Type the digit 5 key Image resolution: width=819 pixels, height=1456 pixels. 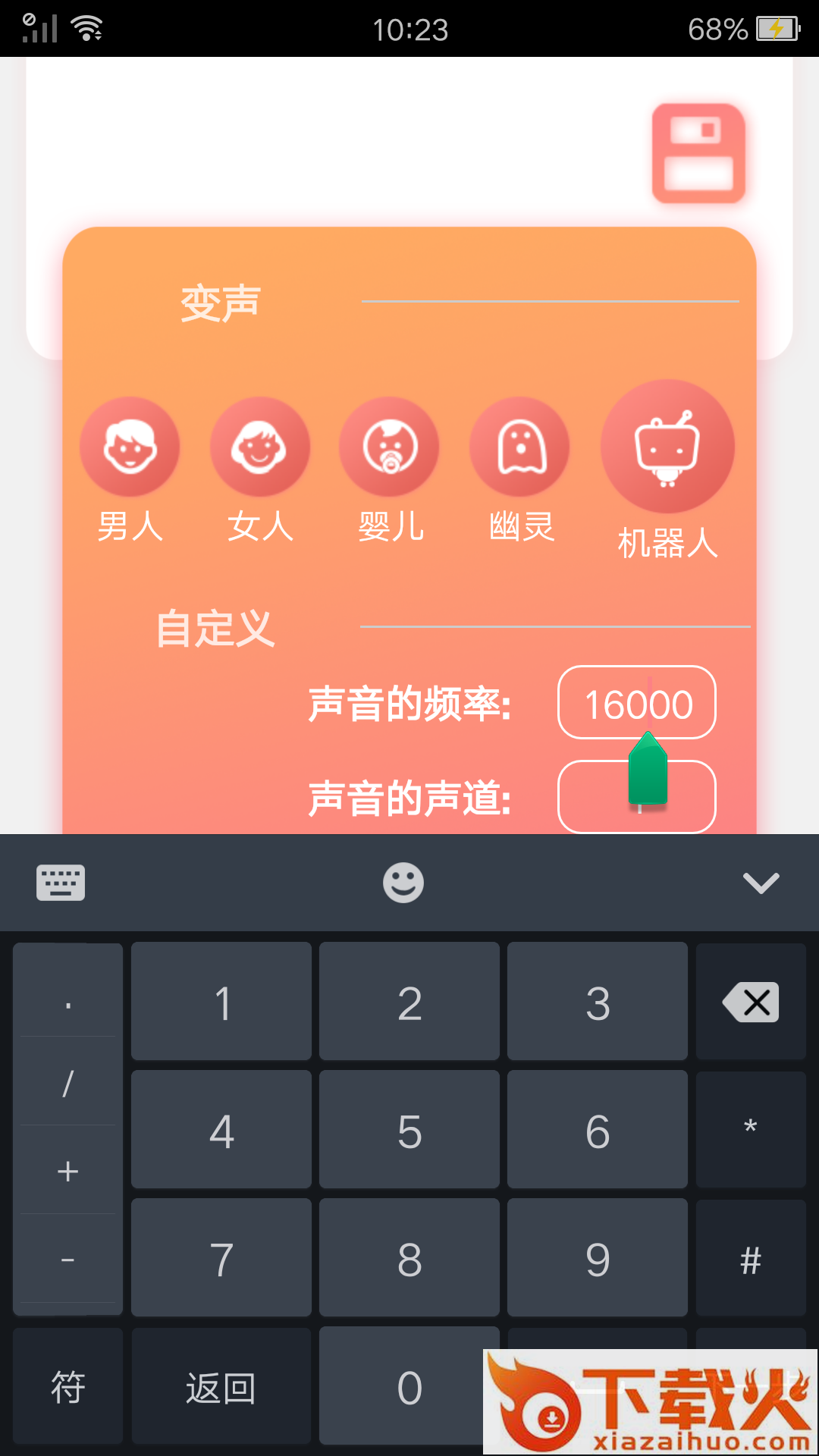tap(409, 1131)
